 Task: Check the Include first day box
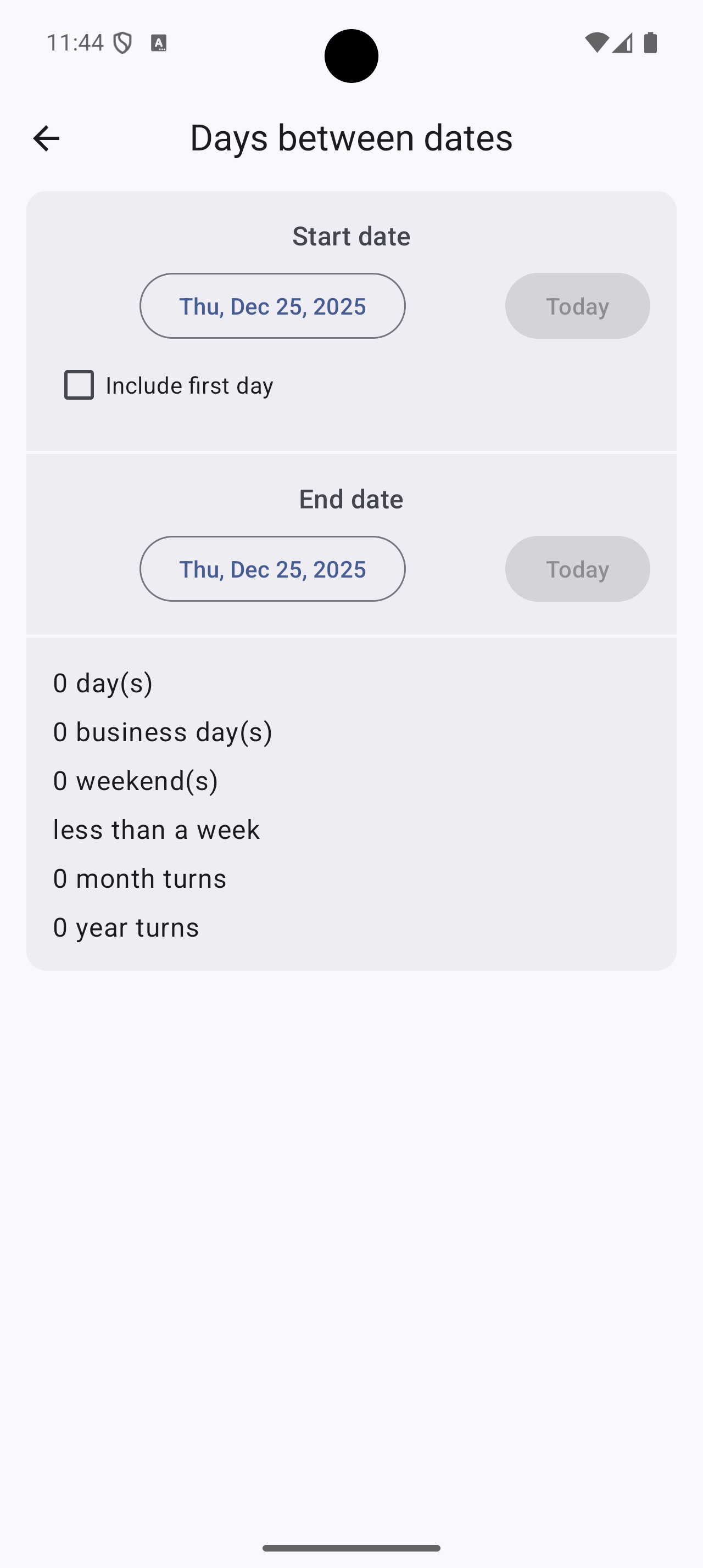pyautogui.click(x=79, y=385)
